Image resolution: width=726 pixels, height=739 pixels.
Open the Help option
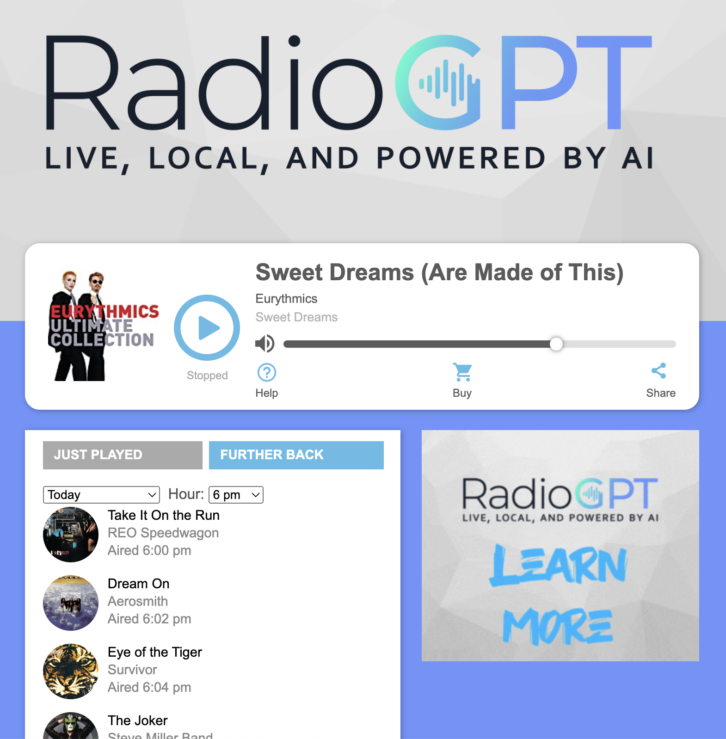click(x=267, y=380)
